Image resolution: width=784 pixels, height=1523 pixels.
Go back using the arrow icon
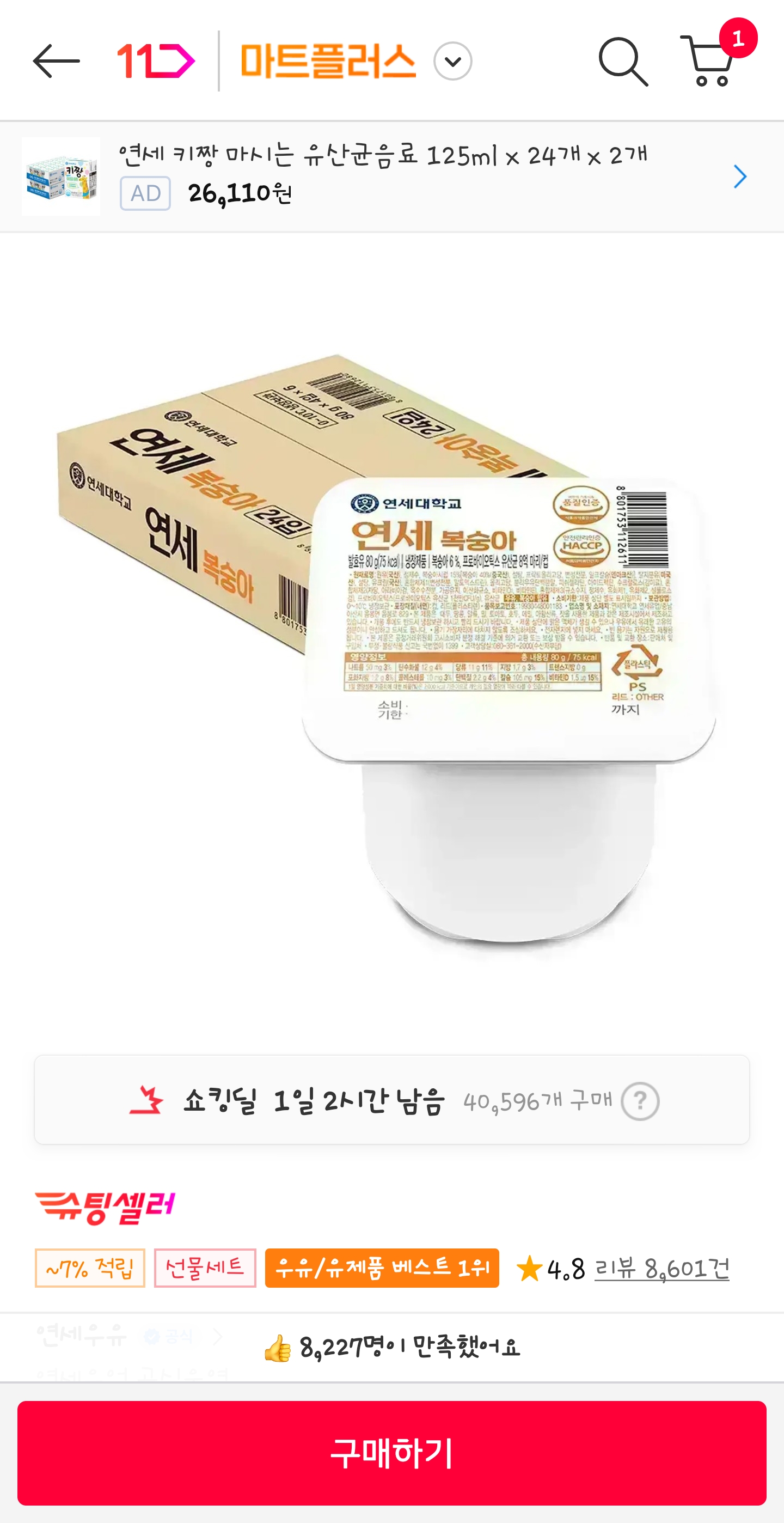tap(56, 61)
